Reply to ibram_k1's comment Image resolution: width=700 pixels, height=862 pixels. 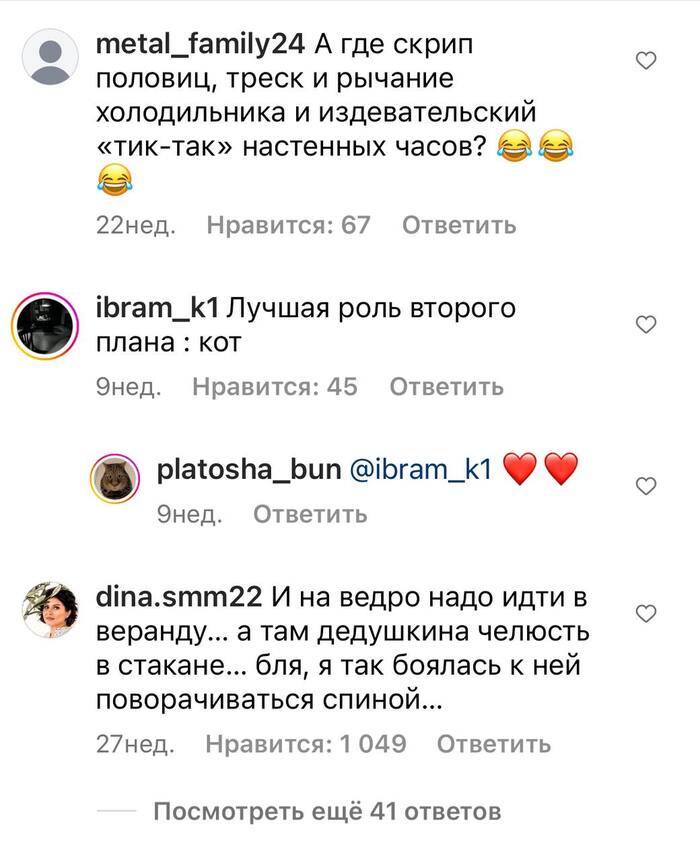(x=446, y=386)
